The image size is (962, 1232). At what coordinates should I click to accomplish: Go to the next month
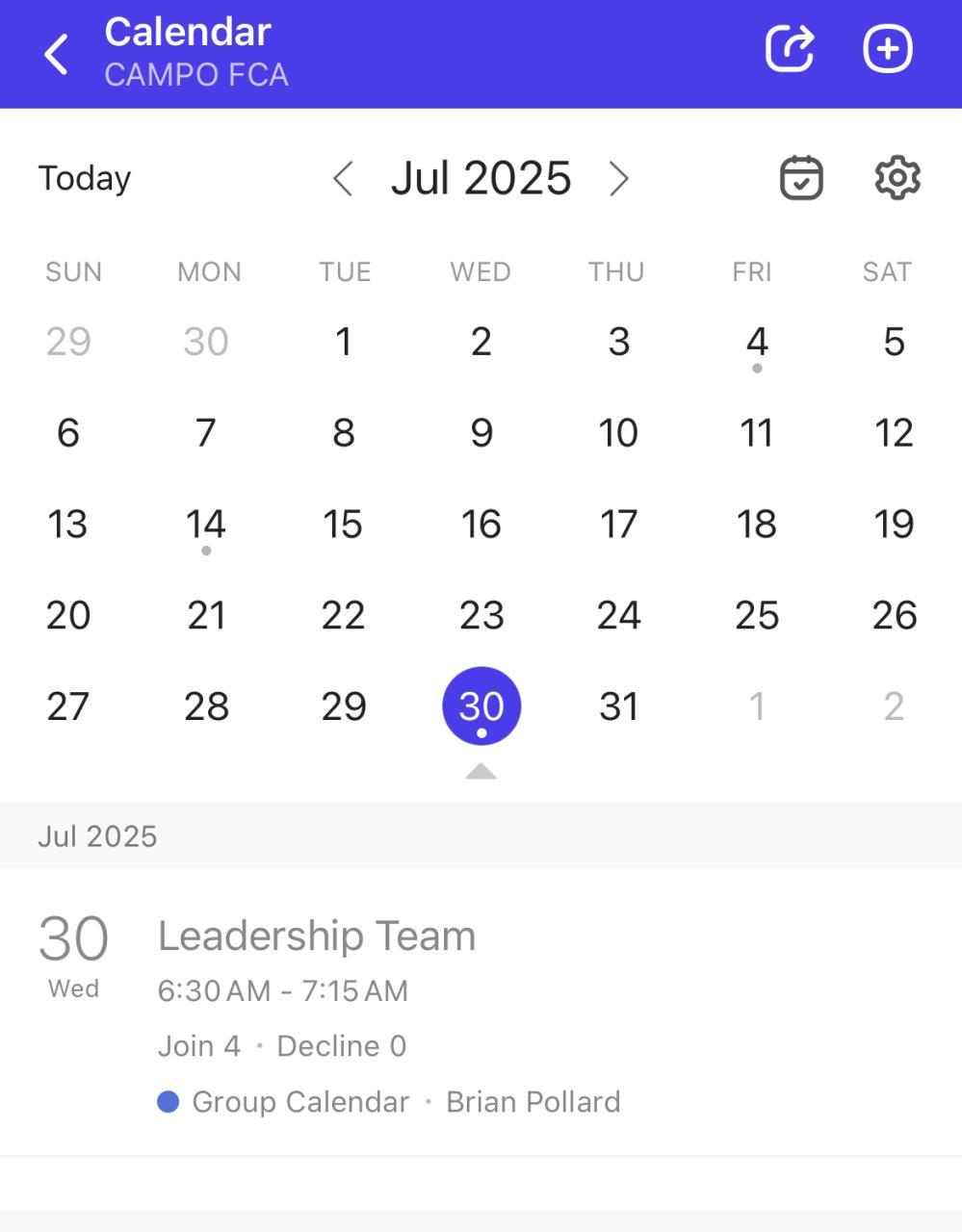coord(618,179)
